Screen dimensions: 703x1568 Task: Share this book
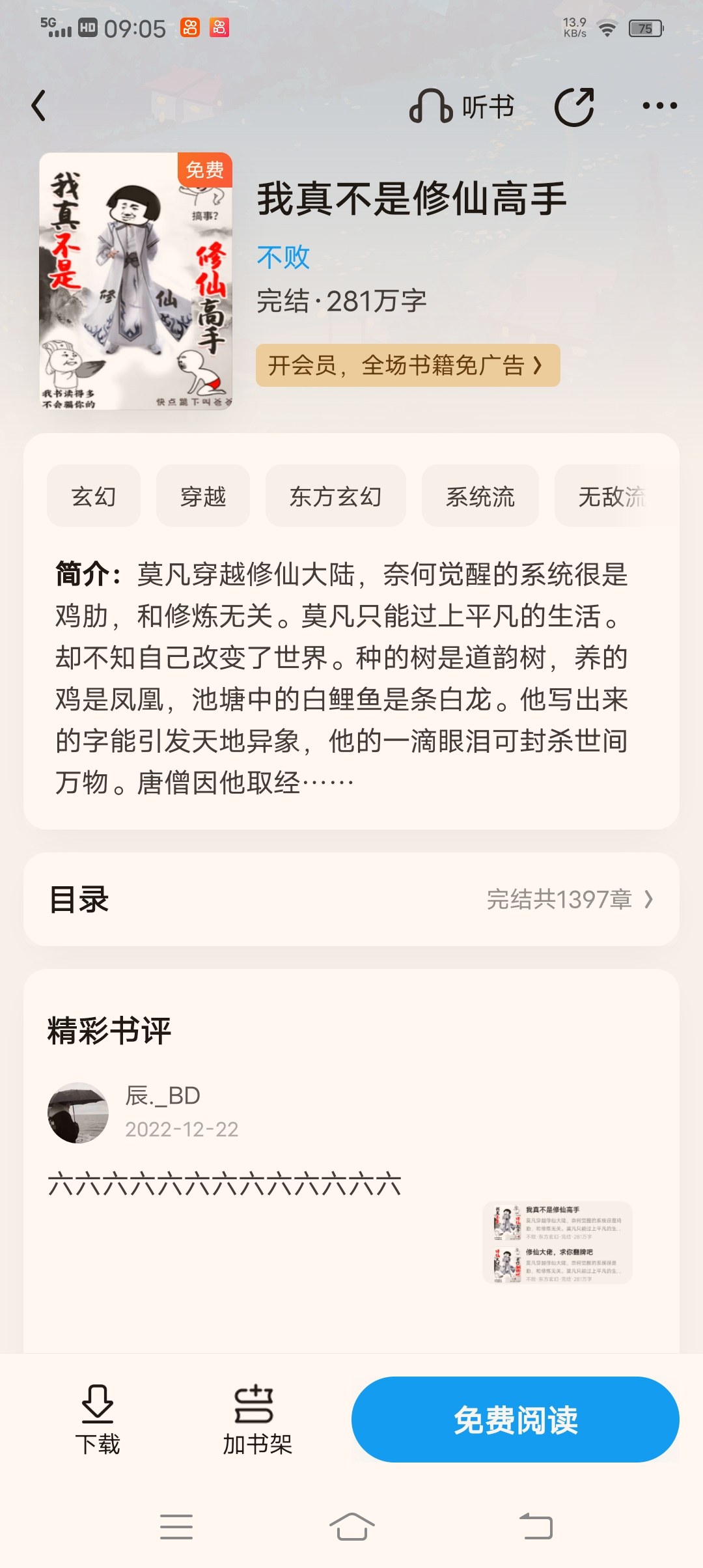(x=574, y=107)
